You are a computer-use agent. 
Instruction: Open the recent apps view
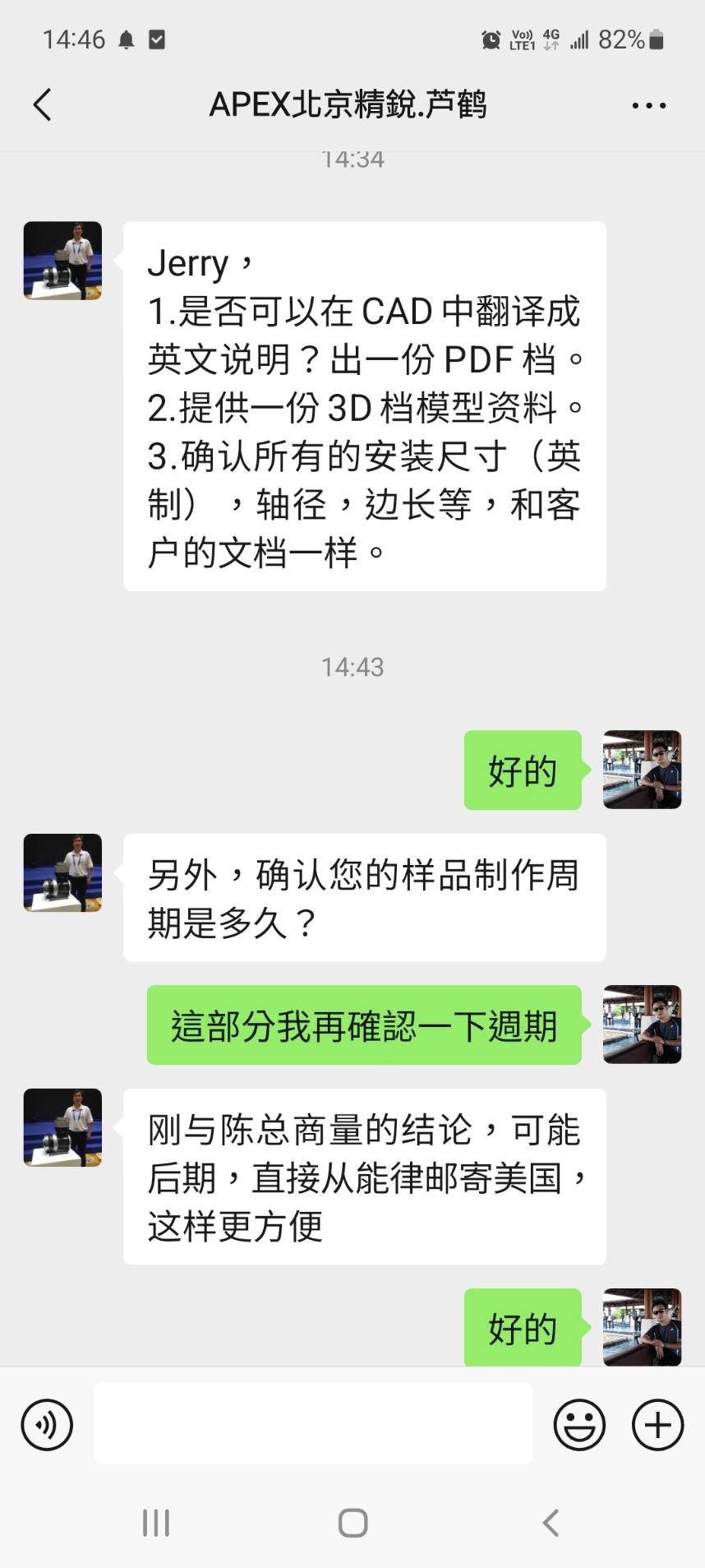(x=156, y=1523)
